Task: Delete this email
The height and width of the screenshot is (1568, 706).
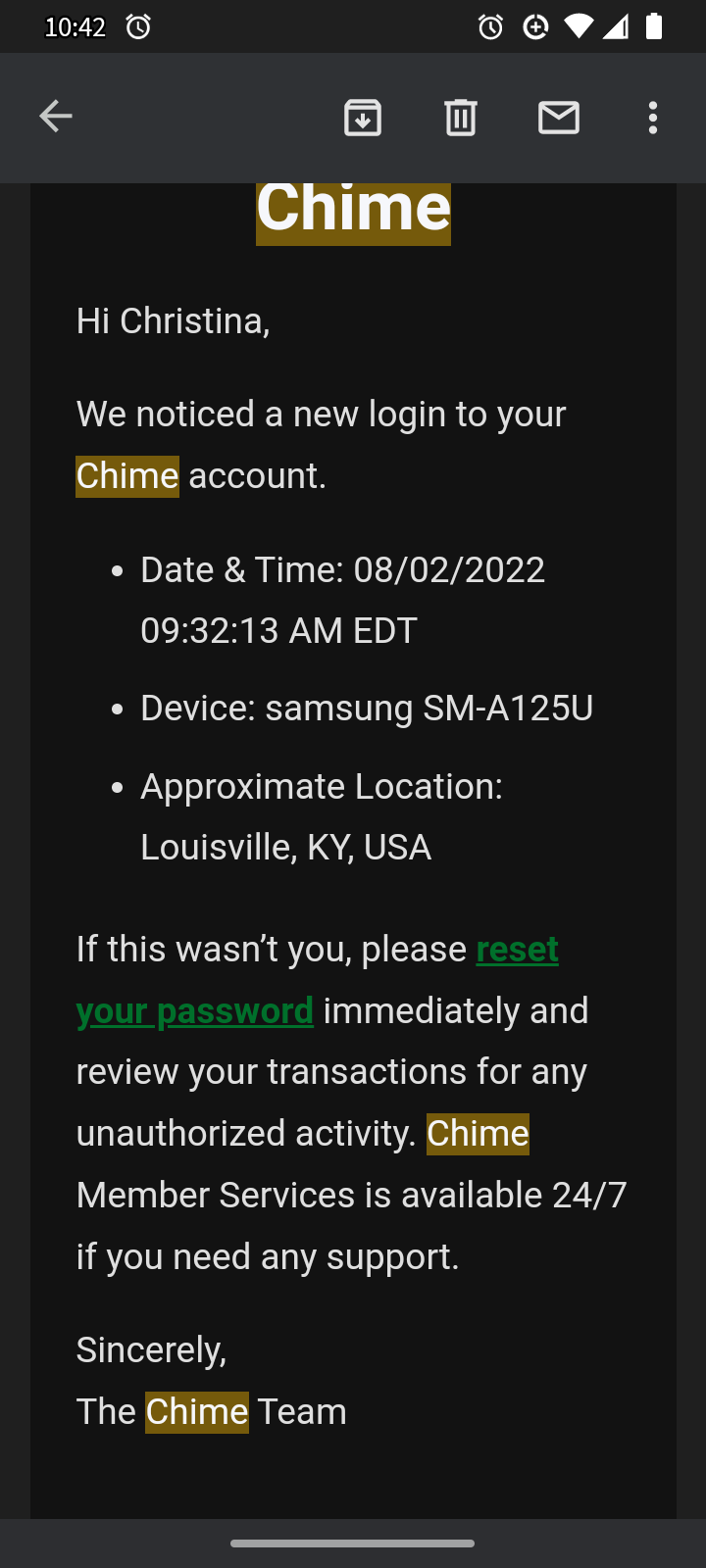Action: point(460,117)
